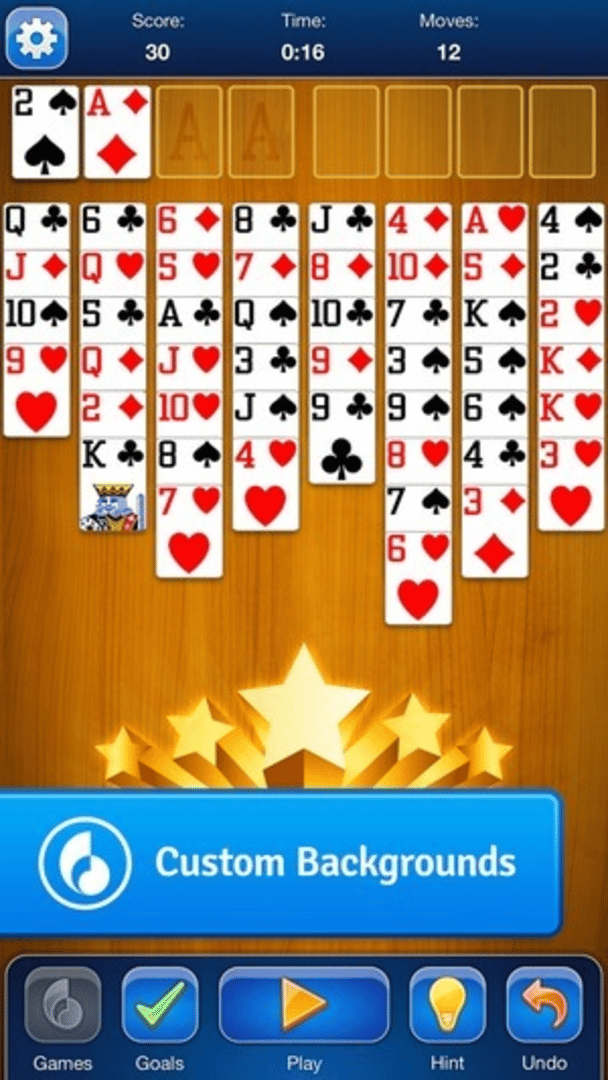Select the 3 of diamonds card
Image resolution: width=608 pixels, height=1080 pixels.
pos(494,535)
